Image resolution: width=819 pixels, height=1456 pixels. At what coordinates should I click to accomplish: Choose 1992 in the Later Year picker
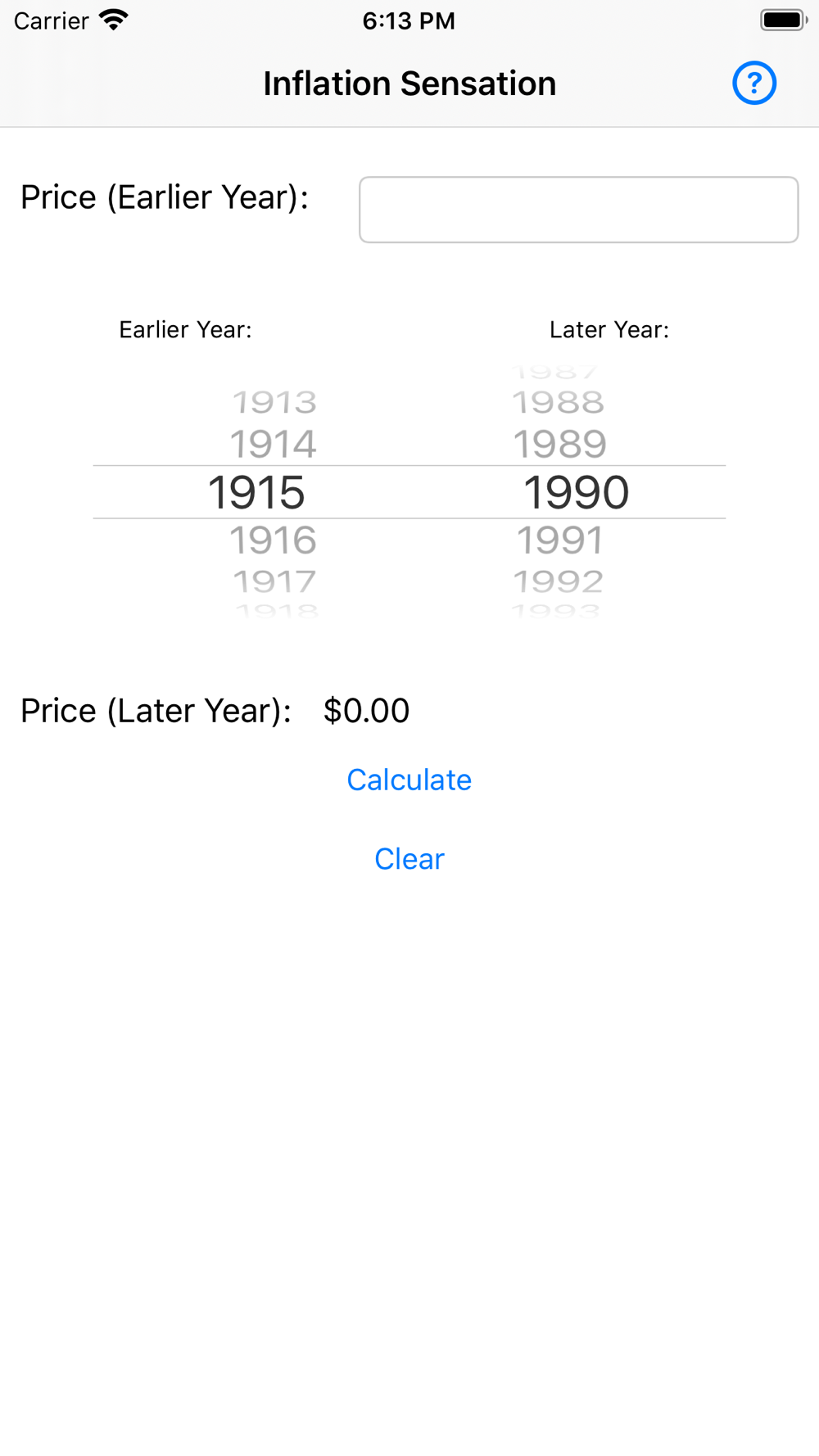point(559,581)
